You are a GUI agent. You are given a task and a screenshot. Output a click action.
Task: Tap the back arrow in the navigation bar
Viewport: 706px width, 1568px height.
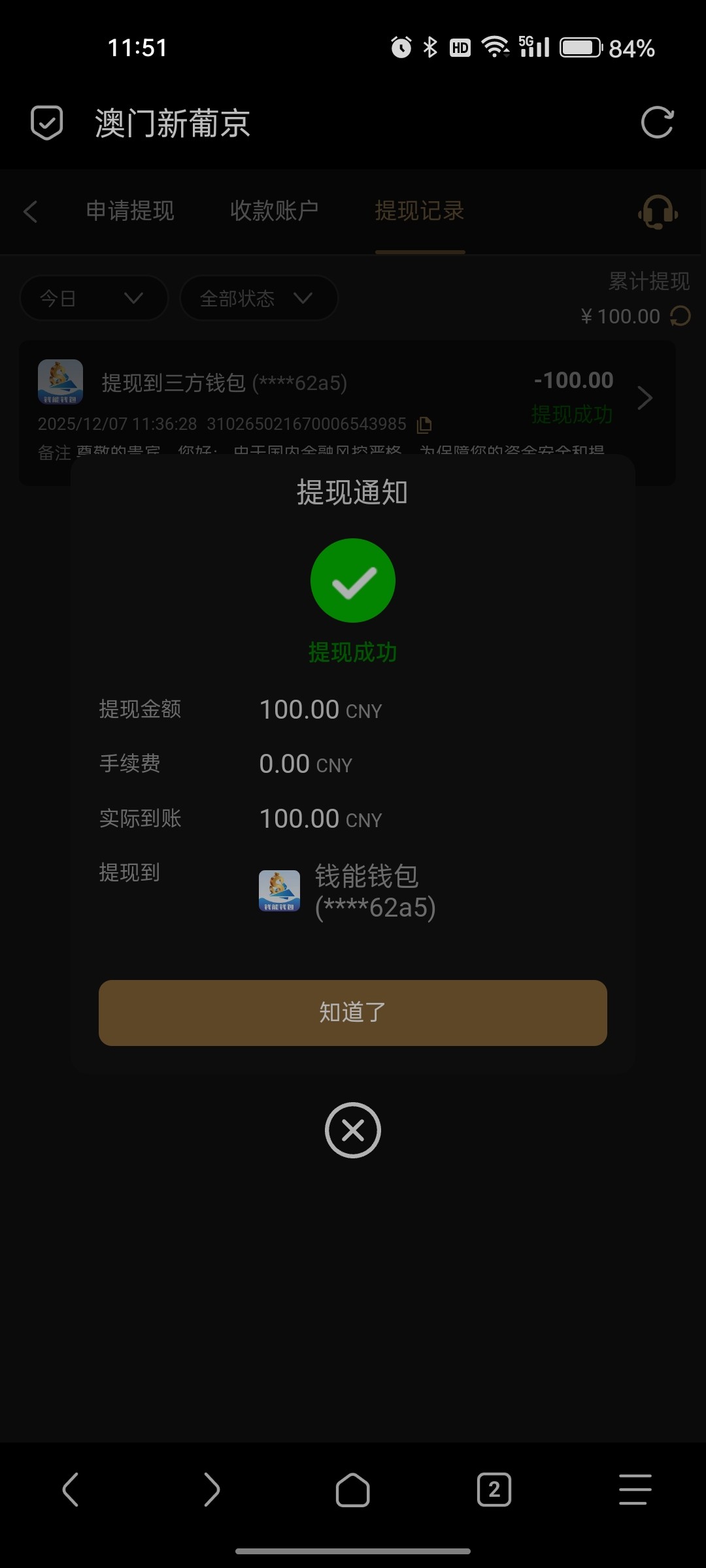pos(70,1491)
